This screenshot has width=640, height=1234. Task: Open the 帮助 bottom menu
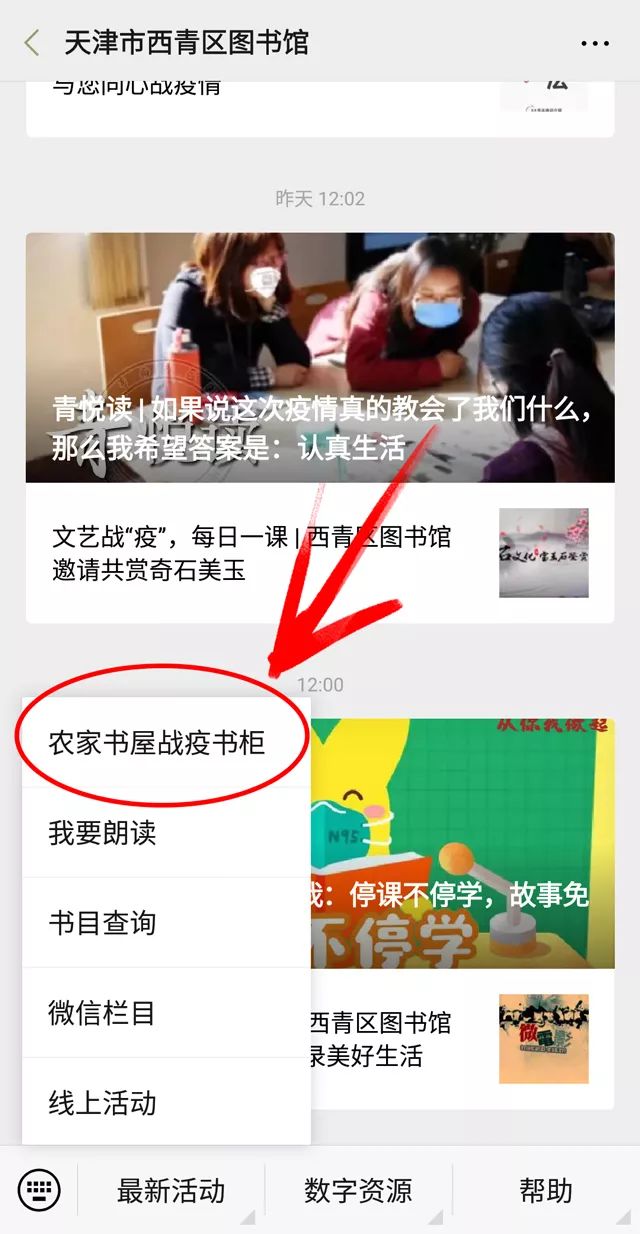click(x=546, y=1190)
